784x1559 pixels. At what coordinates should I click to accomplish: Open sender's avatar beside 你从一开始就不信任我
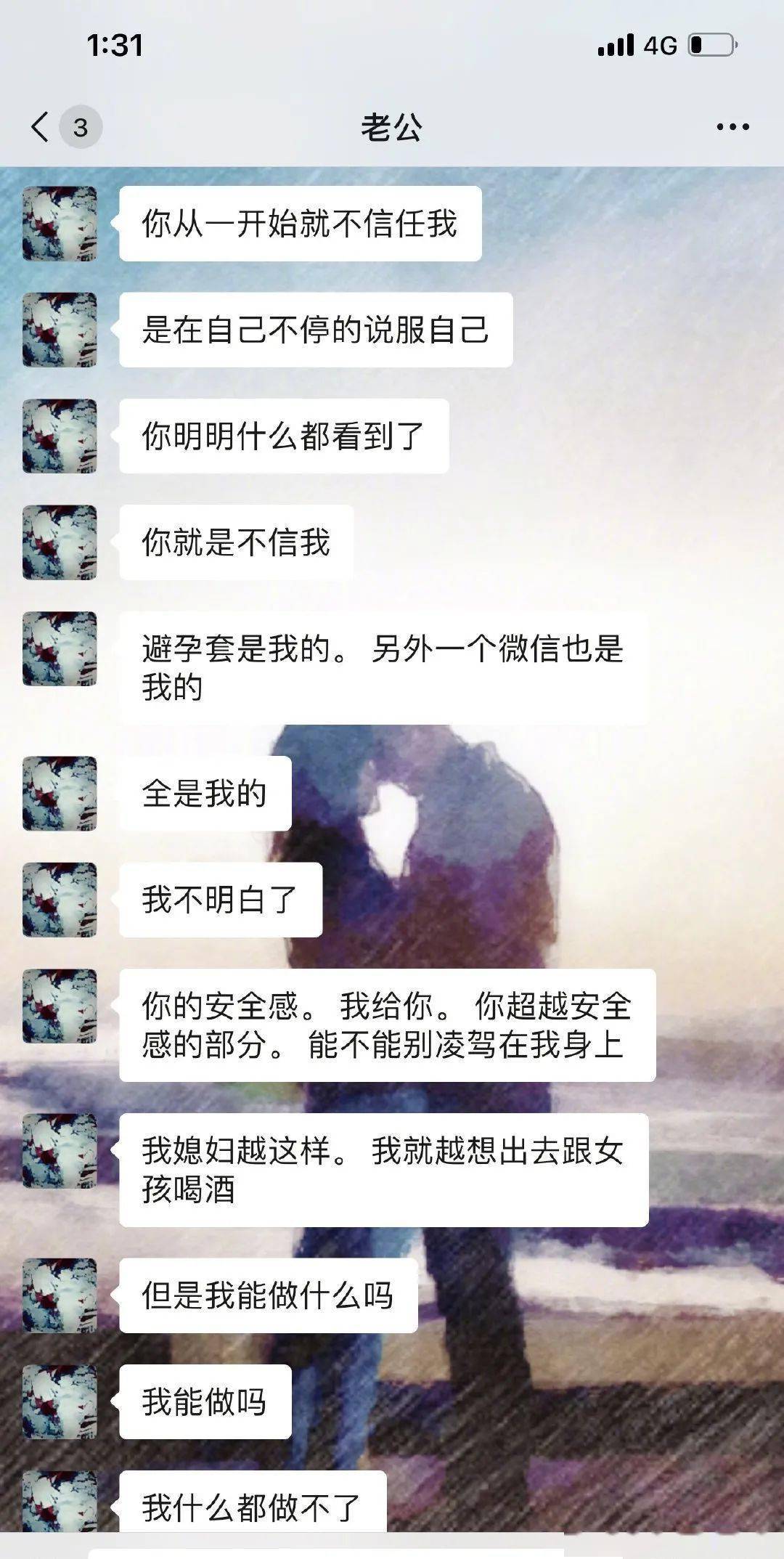click(x=60, y=224)
